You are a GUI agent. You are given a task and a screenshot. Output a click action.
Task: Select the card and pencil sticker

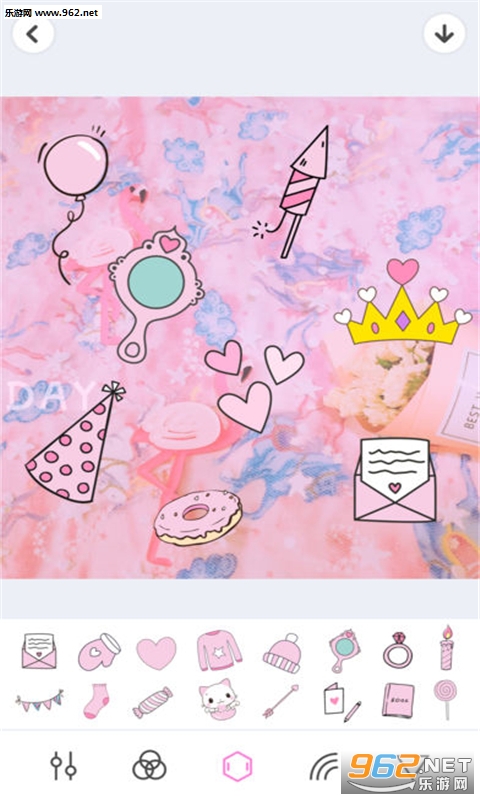342,703
